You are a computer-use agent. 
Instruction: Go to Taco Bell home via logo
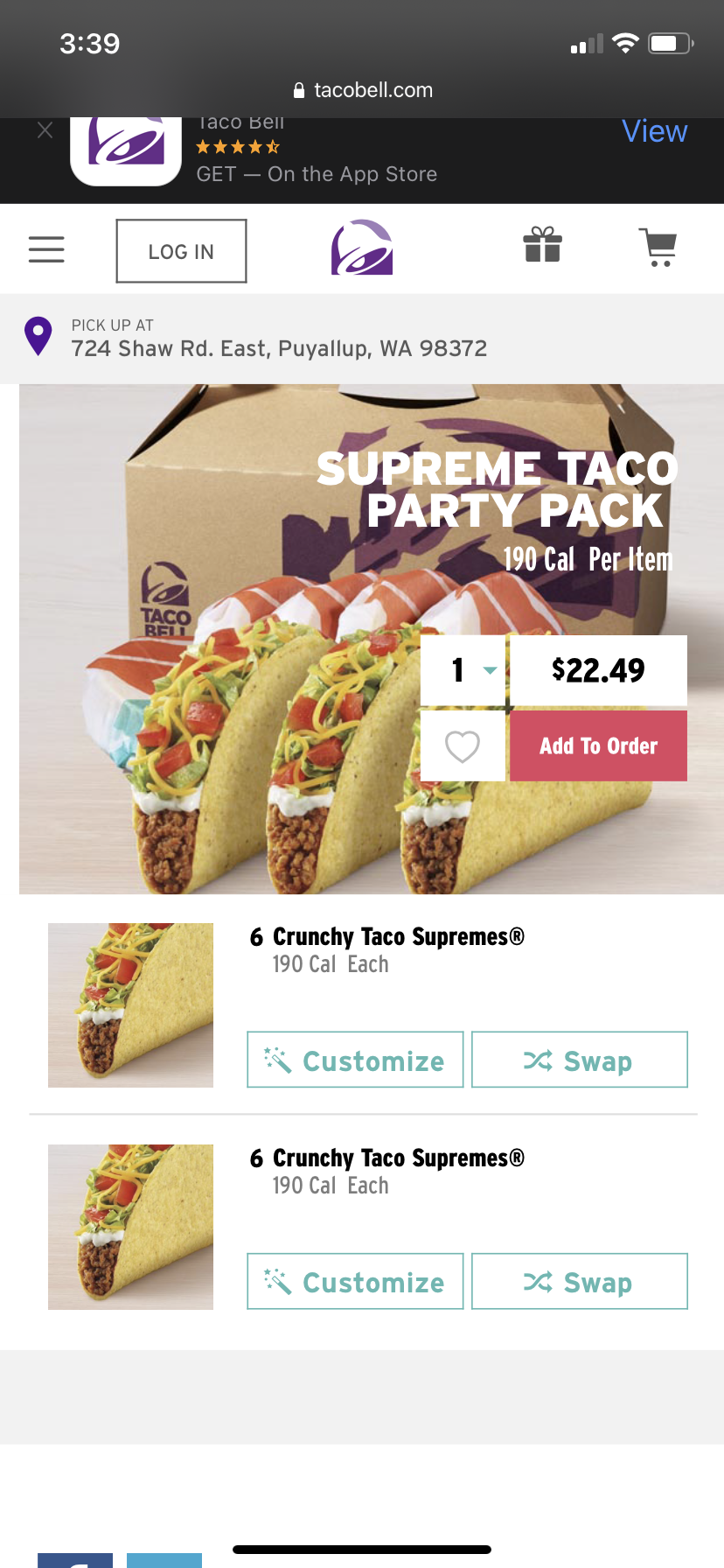point(361,248)
